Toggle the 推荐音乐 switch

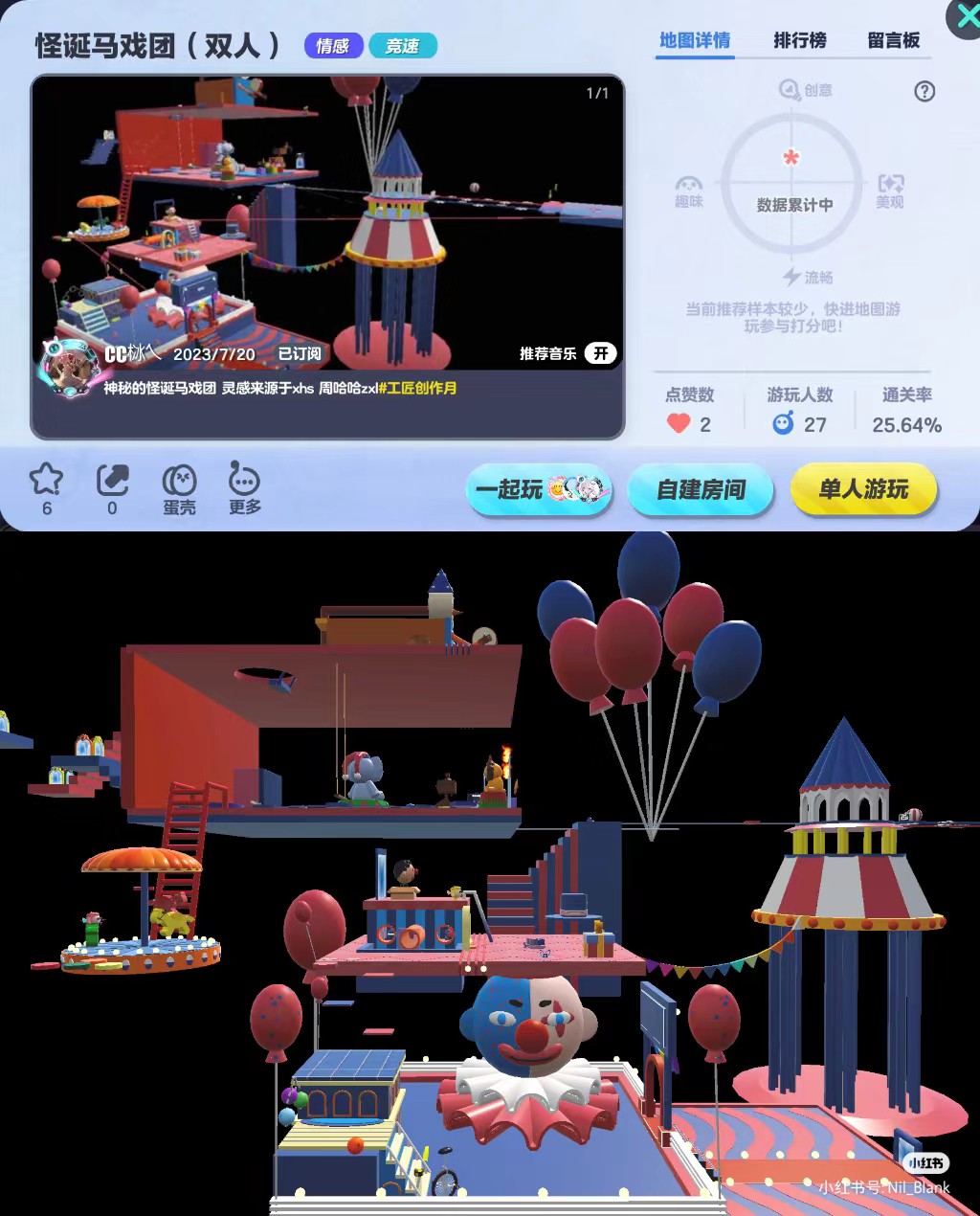[600, 353]
